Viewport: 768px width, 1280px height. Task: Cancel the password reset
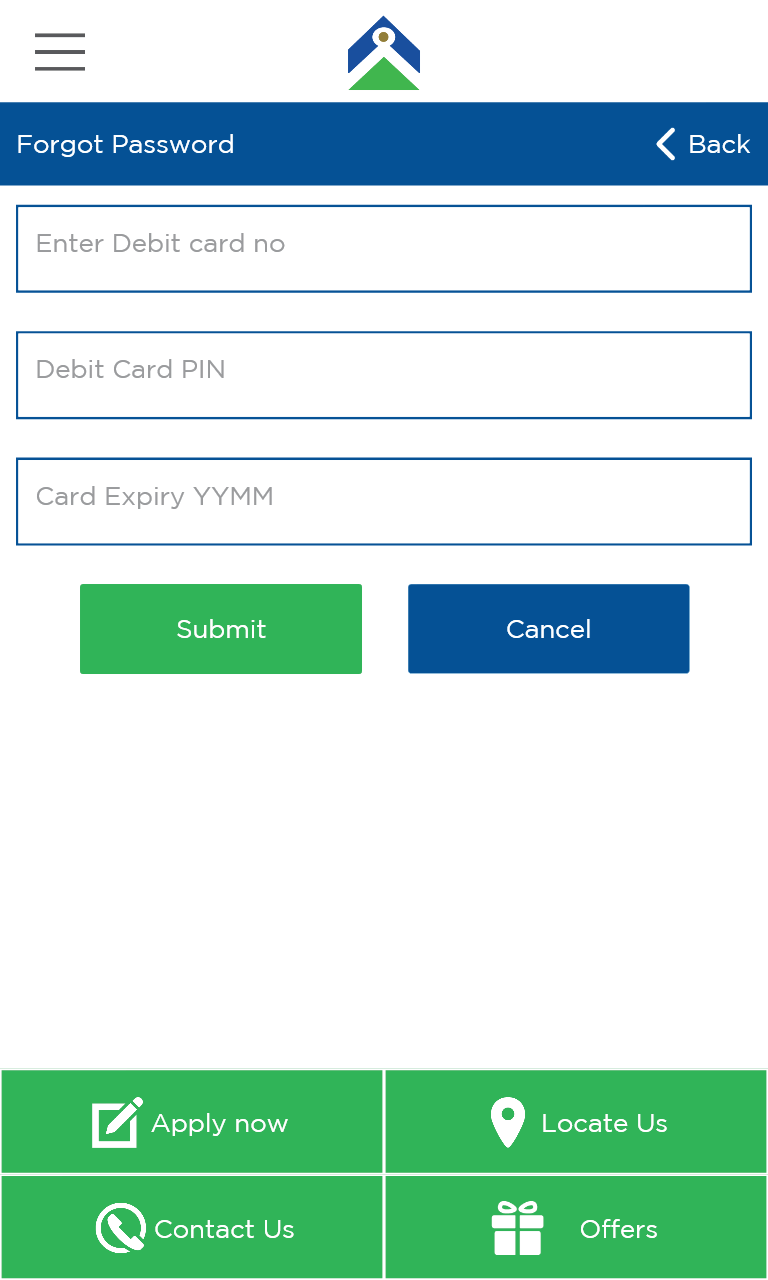548,629
